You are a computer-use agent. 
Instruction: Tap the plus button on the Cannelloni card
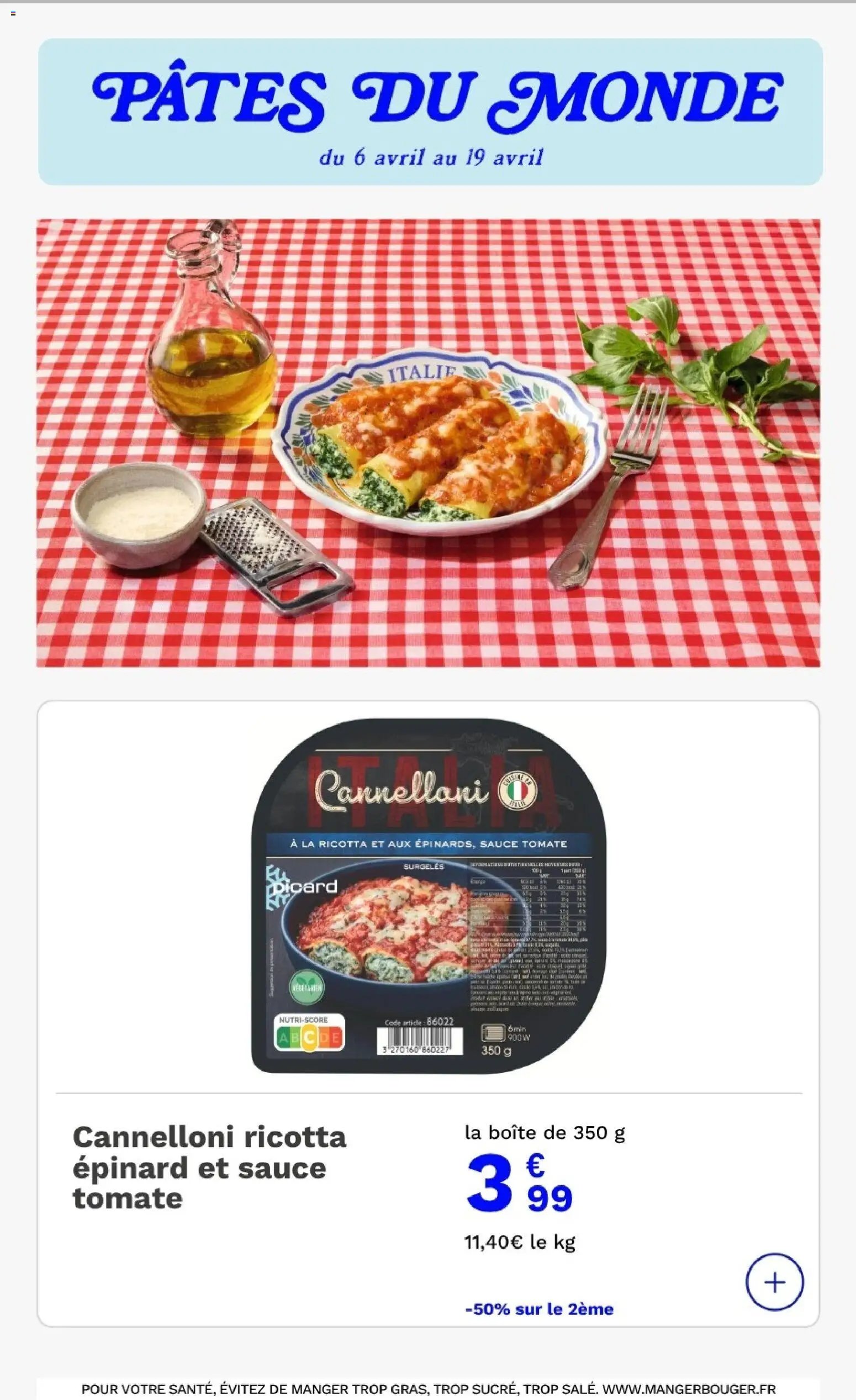pos(774,1282)
